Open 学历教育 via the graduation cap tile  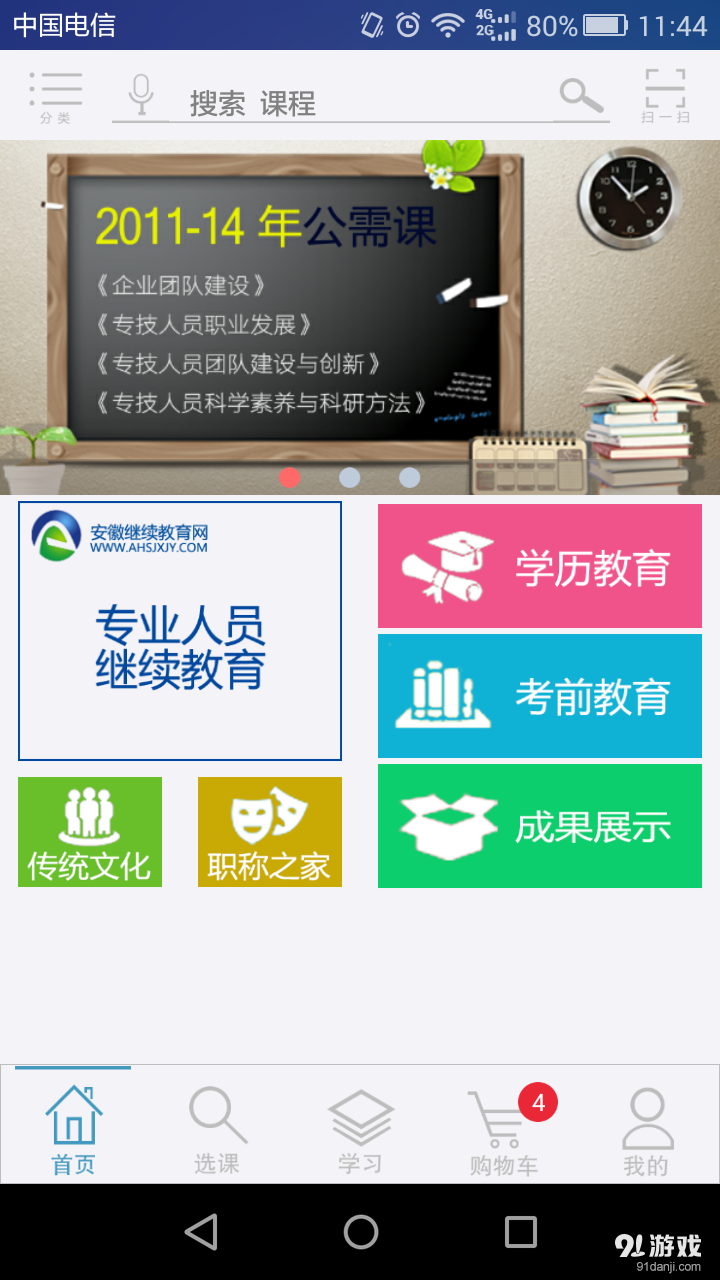539,565
